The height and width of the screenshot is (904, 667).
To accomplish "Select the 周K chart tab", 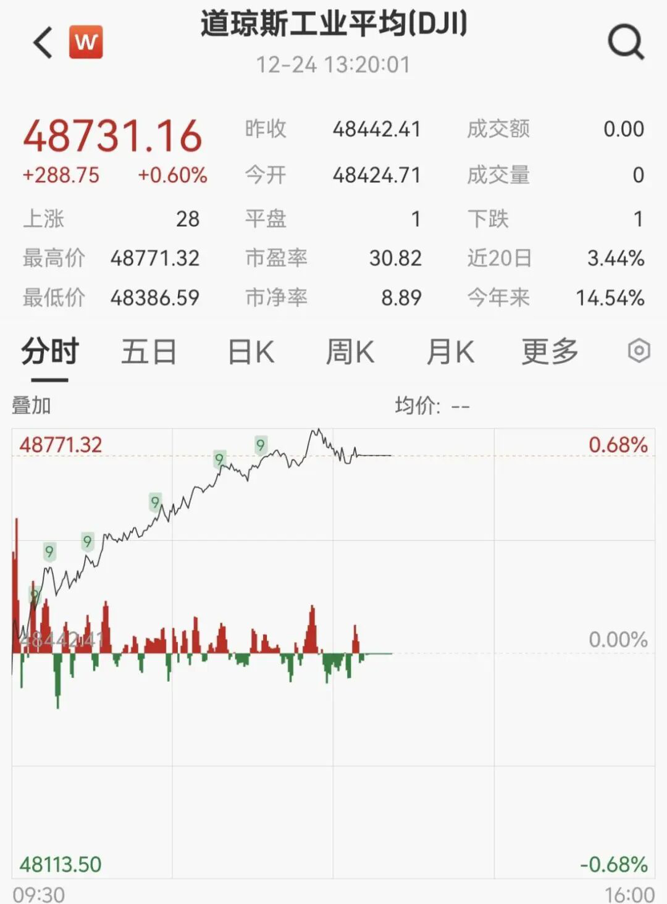I will pos(350,351).
